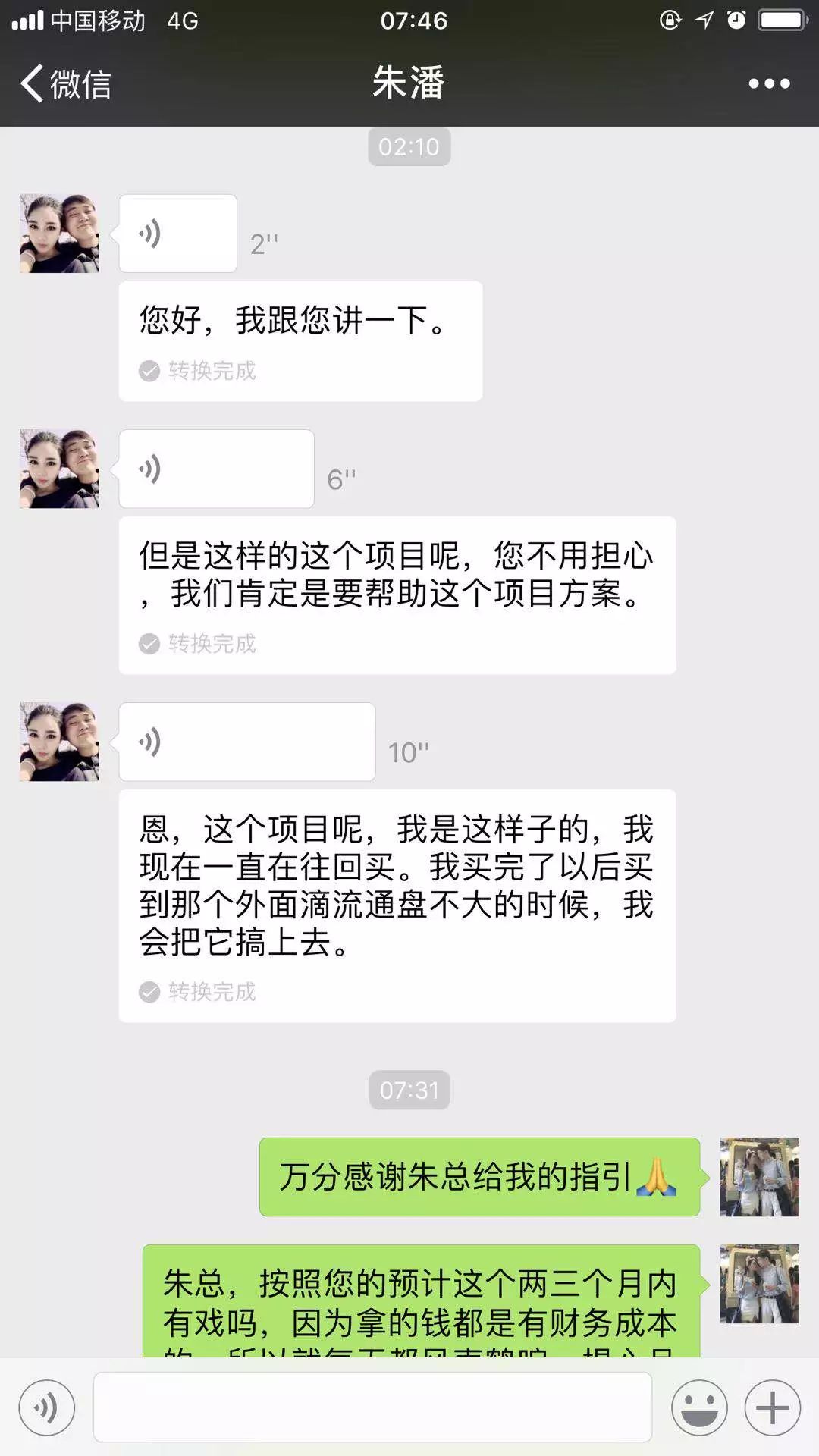Open 朱潘's avatar beside the 2-second voice message
The height and width of the screenshot is (1456, 819).
pyautogui.click(x=59, y=234)
